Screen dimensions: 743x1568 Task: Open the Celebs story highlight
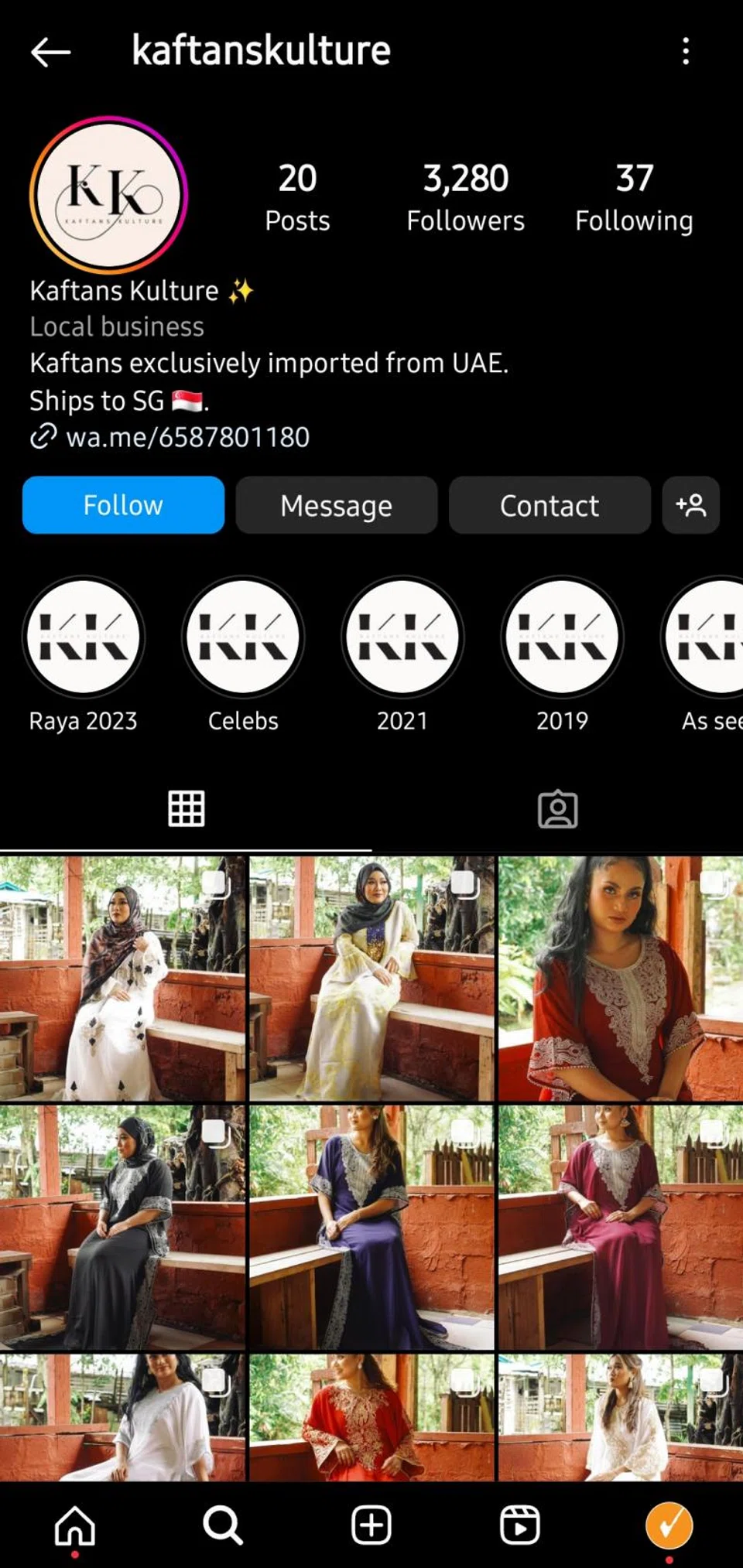pyautogui.click(x=243, y=637)
